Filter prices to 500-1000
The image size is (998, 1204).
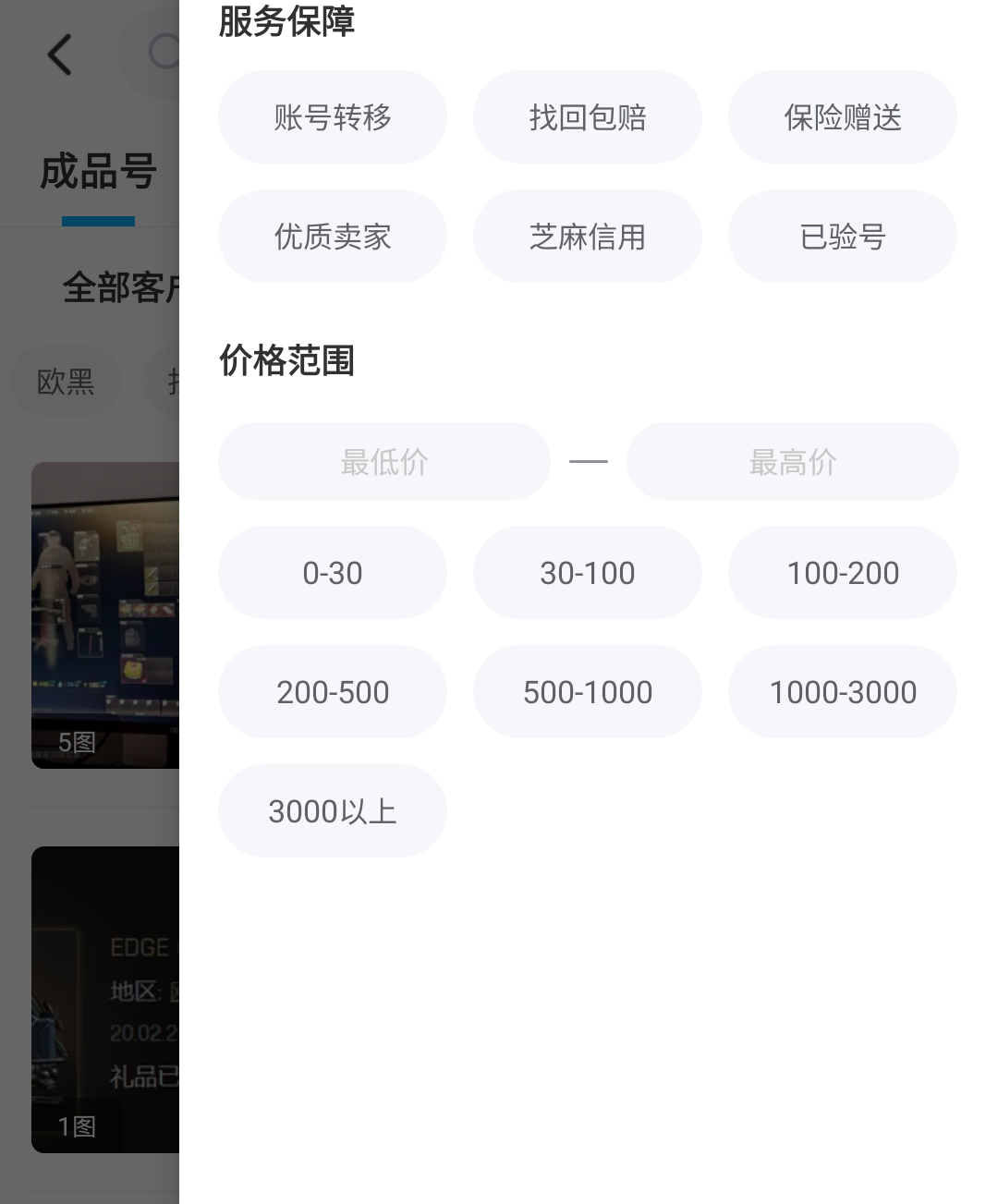[x=588, y=692]
